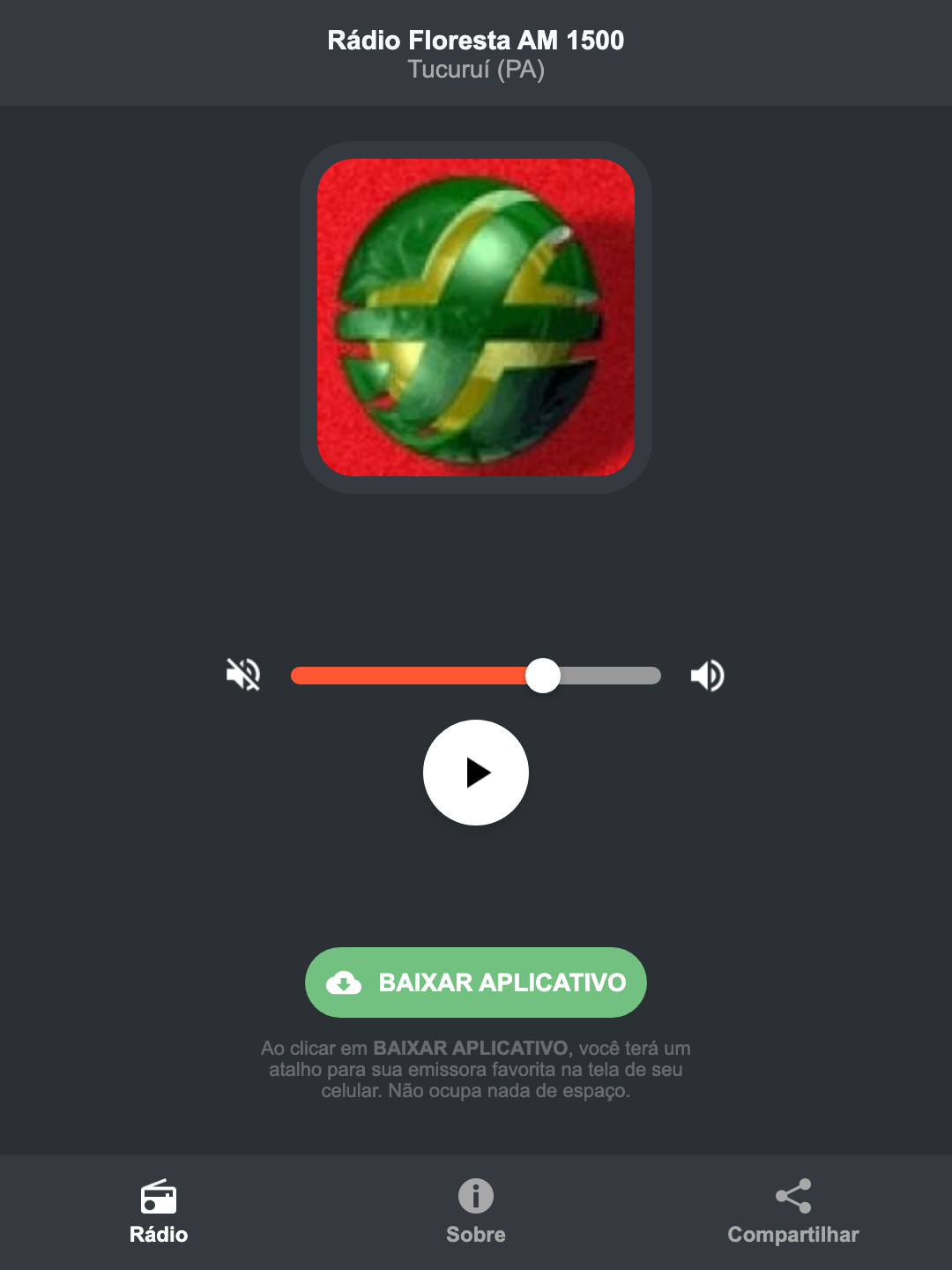This screenshot has height=1270, width=952.
Task: Open the Sobre info icon
Action: coord(475,1196)
